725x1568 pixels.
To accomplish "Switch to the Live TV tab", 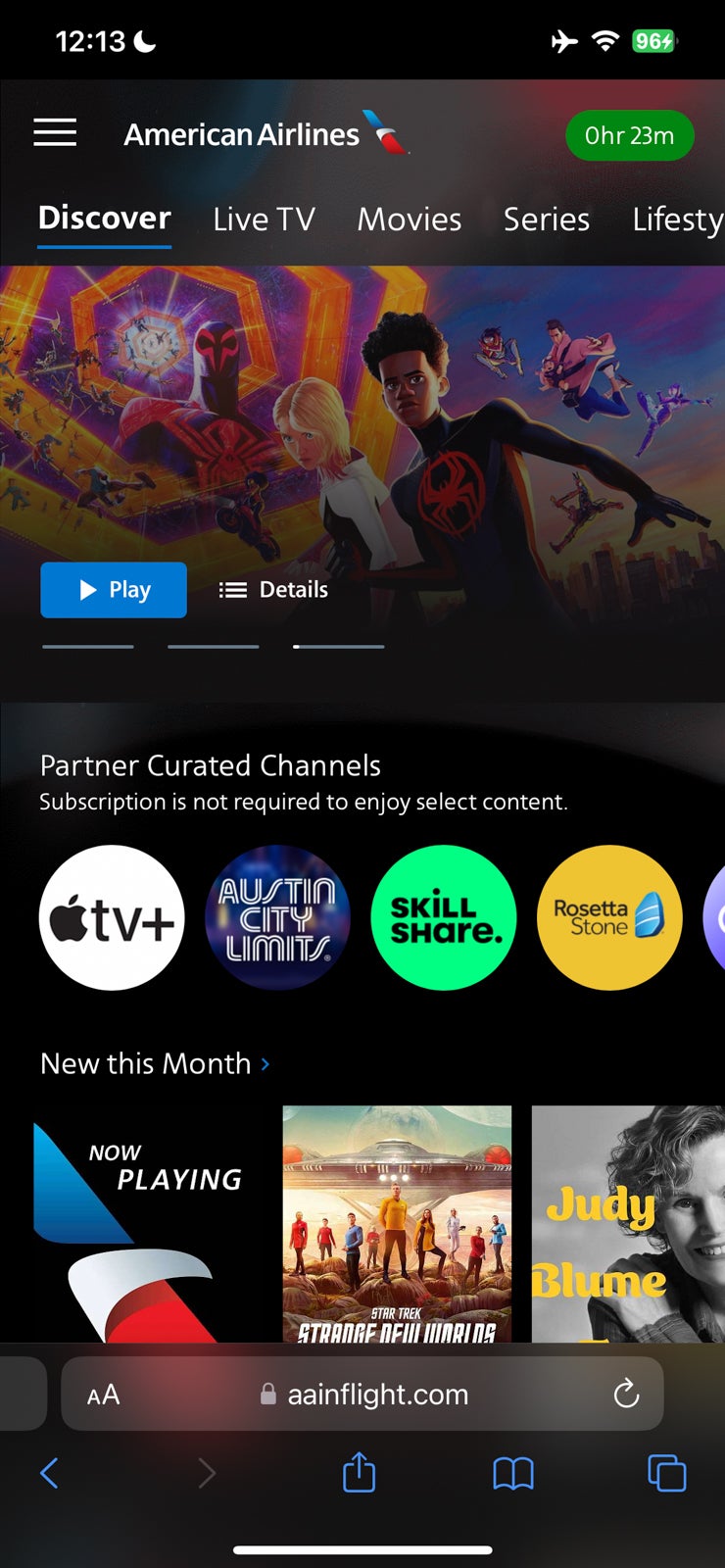I will 264,219.
